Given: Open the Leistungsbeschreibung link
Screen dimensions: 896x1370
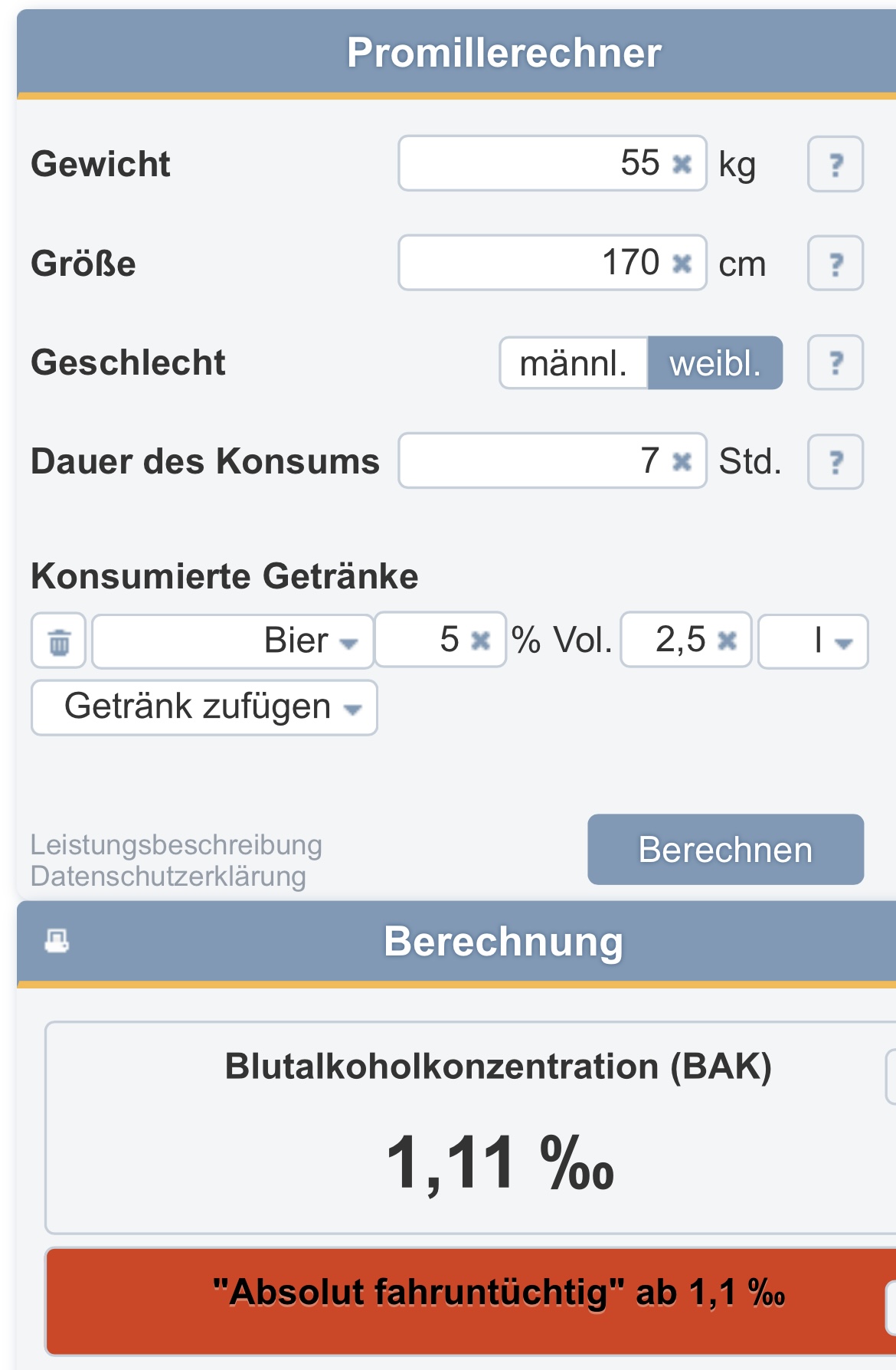Looking at the screenshot, I should click(x=176, y=845).
